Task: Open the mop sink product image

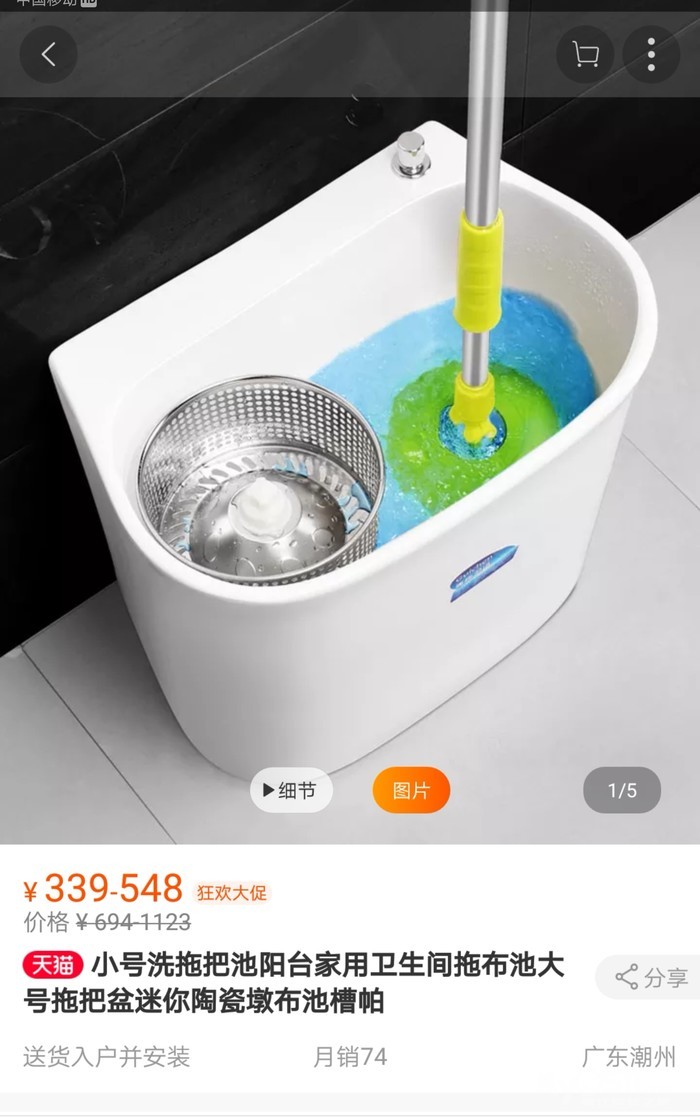Action: (350, 450)
